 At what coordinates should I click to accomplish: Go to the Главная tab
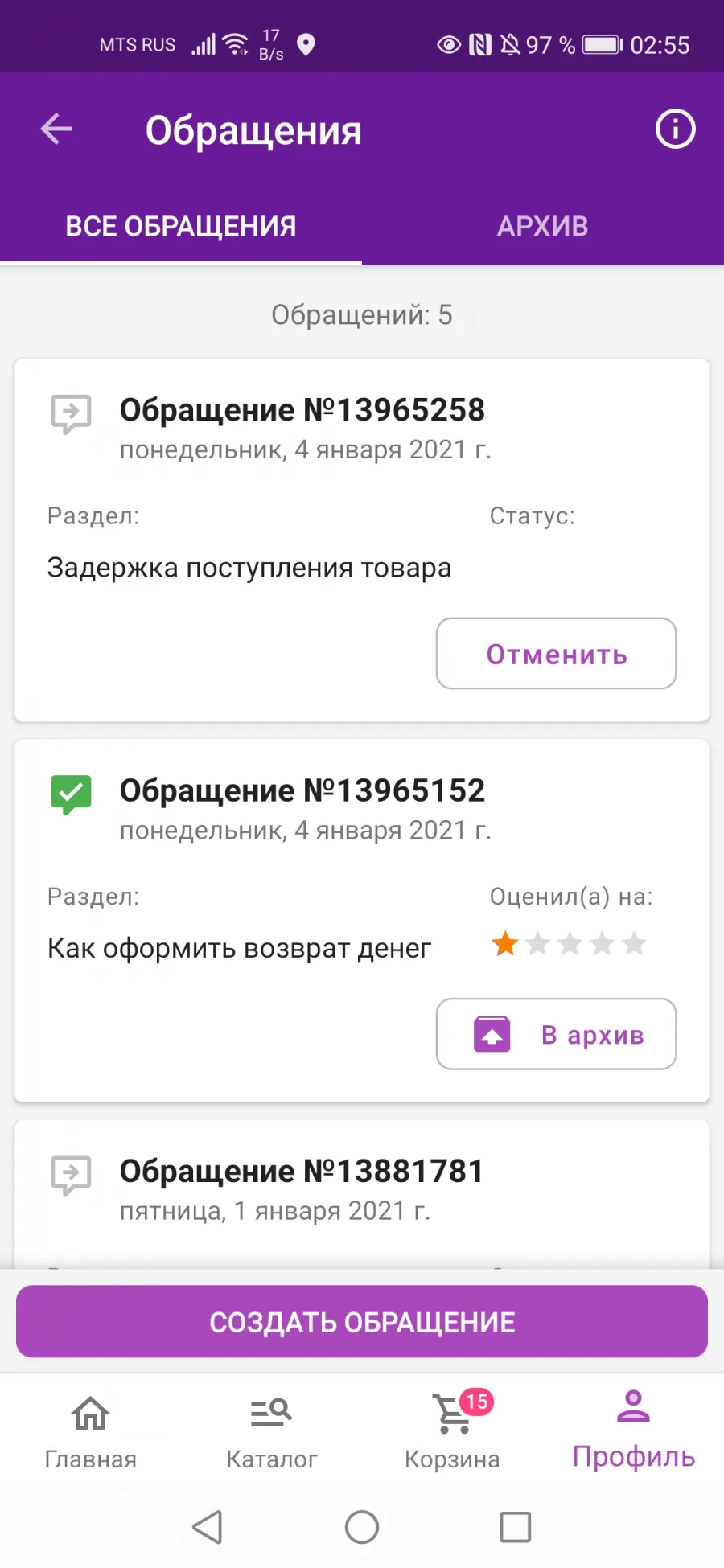90,1430
